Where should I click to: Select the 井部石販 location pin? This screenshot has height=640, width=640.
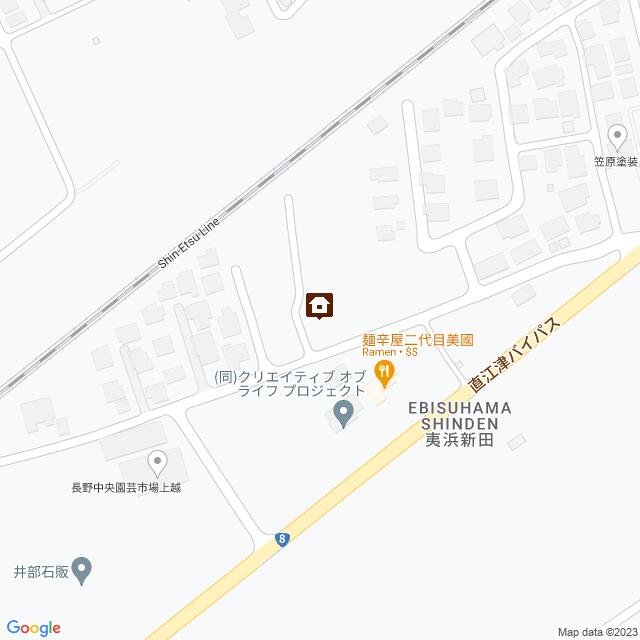coord(84,568)
